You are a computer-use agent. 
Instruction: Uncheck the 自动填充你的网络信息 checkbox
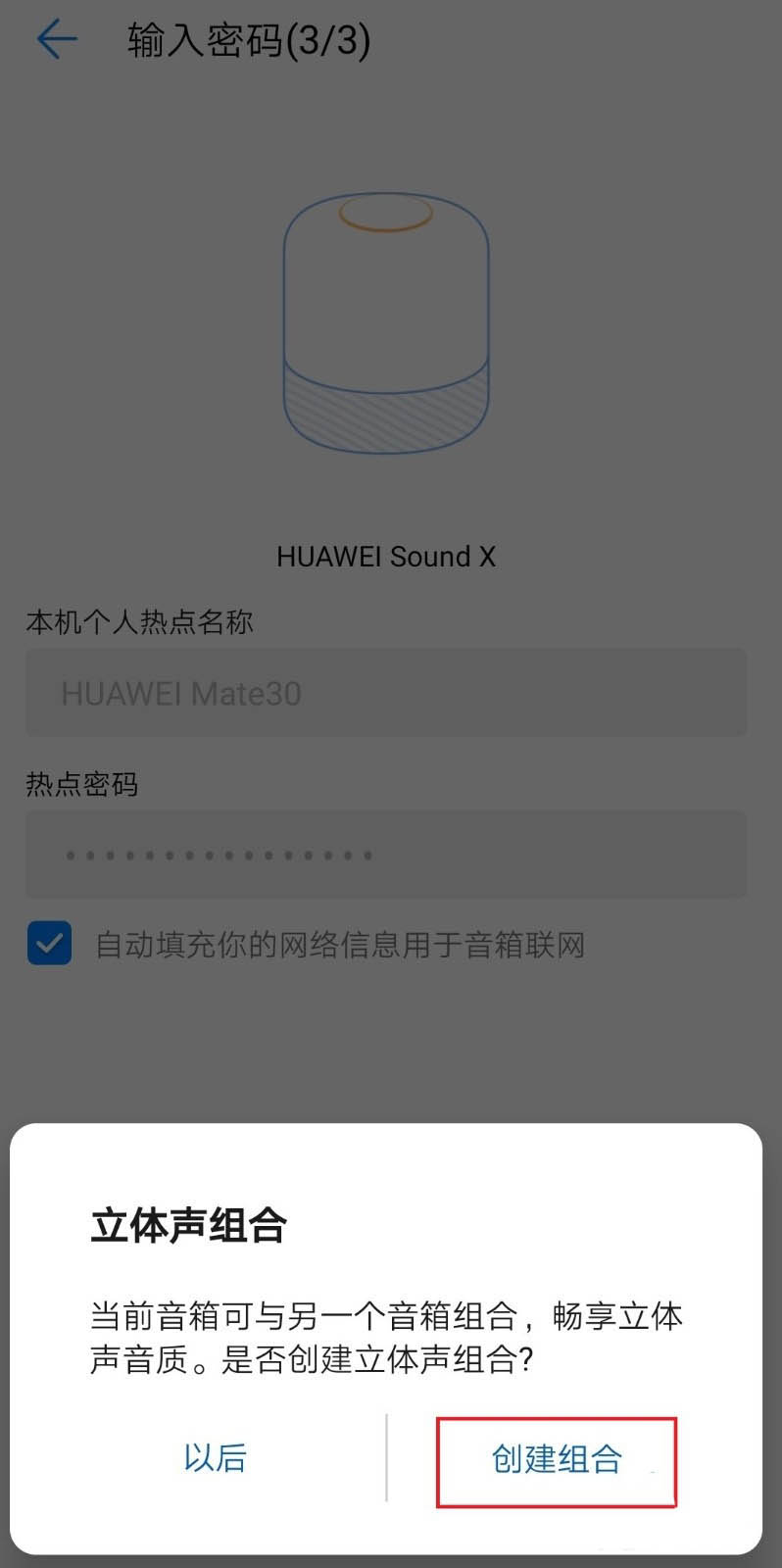[49, 944]
